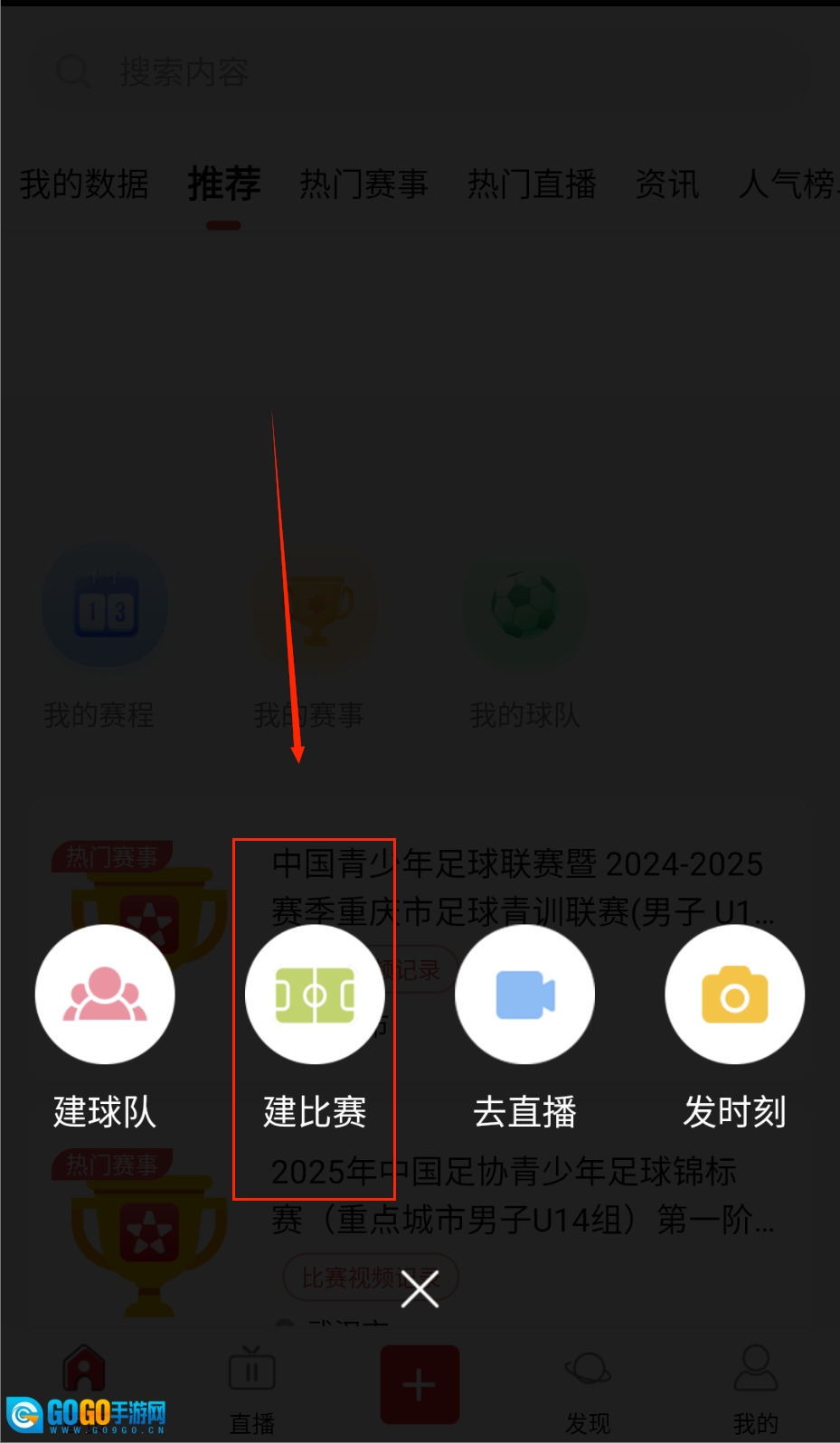Screen dimensions: 840x1443
Task: Close the create menu overlay
Action: 420,1289
